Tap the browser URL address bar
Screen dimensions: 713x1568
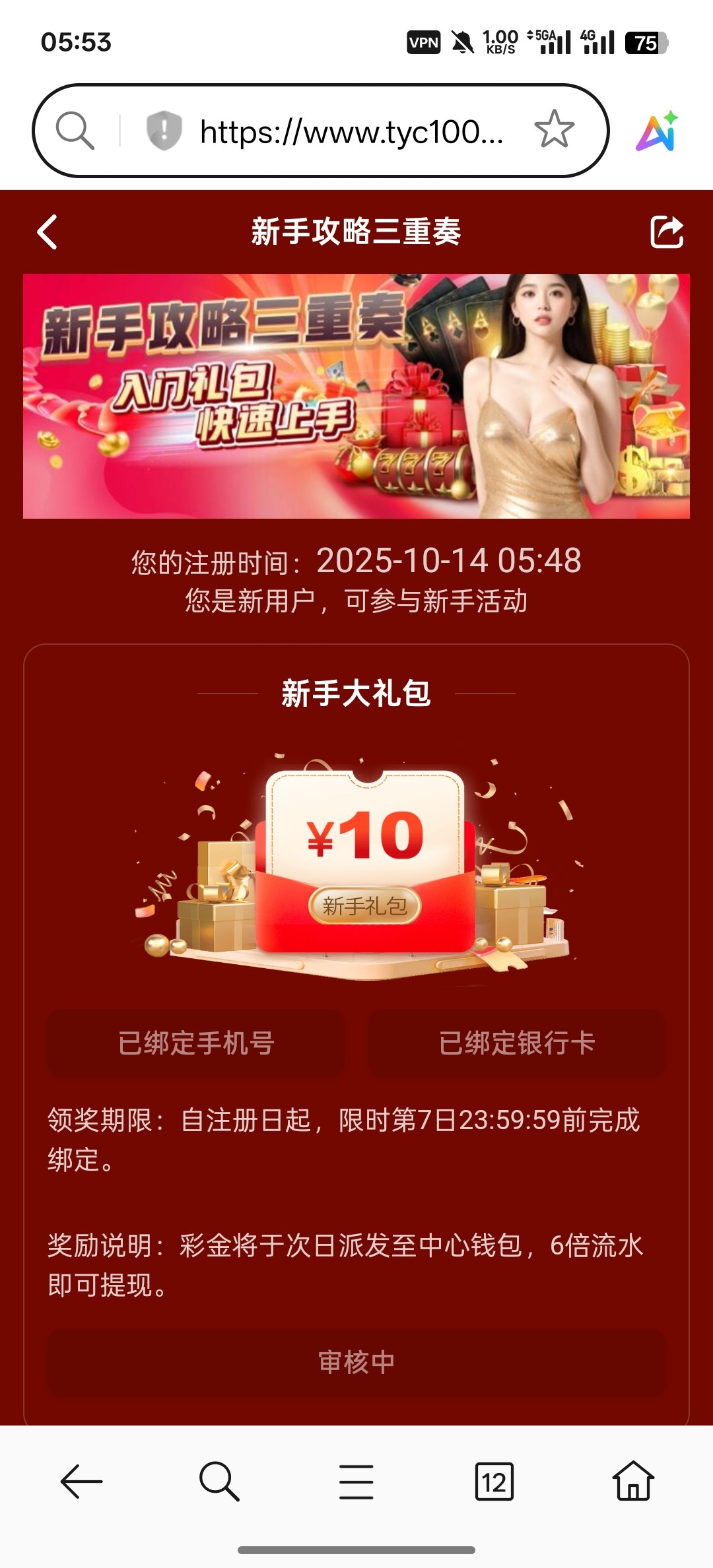click(351, 132)
